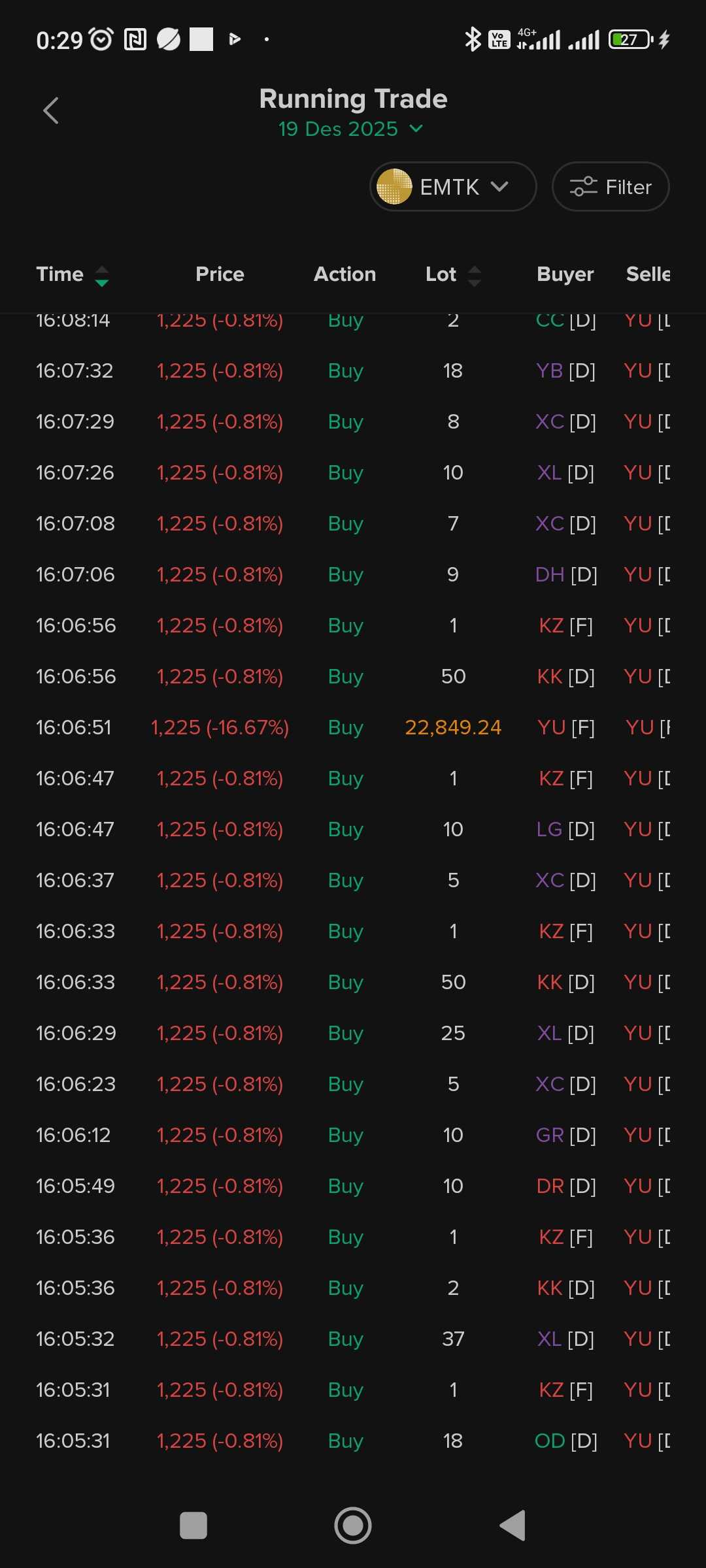The height and width of the screenshot is (1568, 706).
Task: Open the EMTK stock selector
Action: tap(452, 187)
